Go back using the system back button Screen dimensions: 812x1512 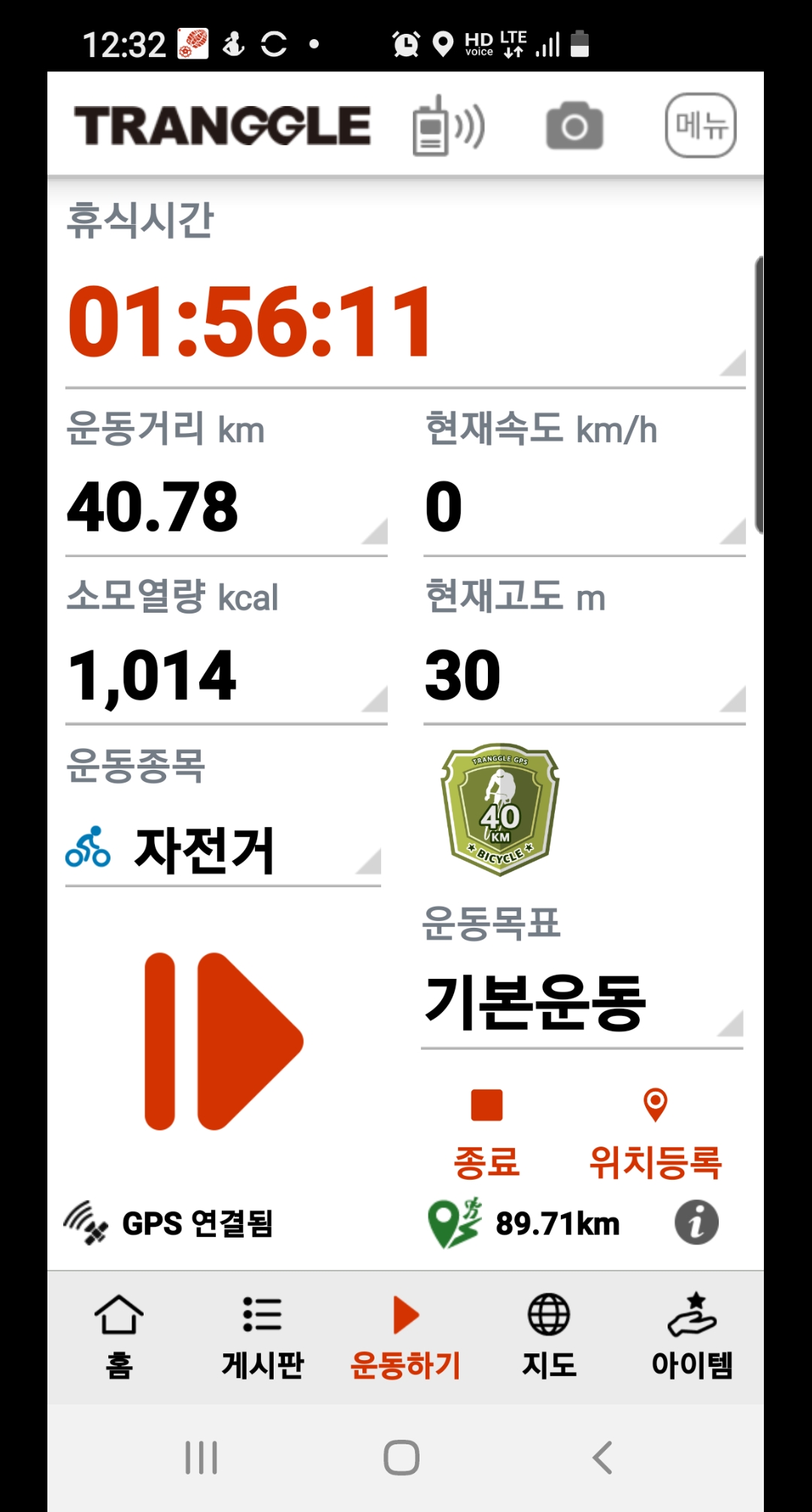602,1458
